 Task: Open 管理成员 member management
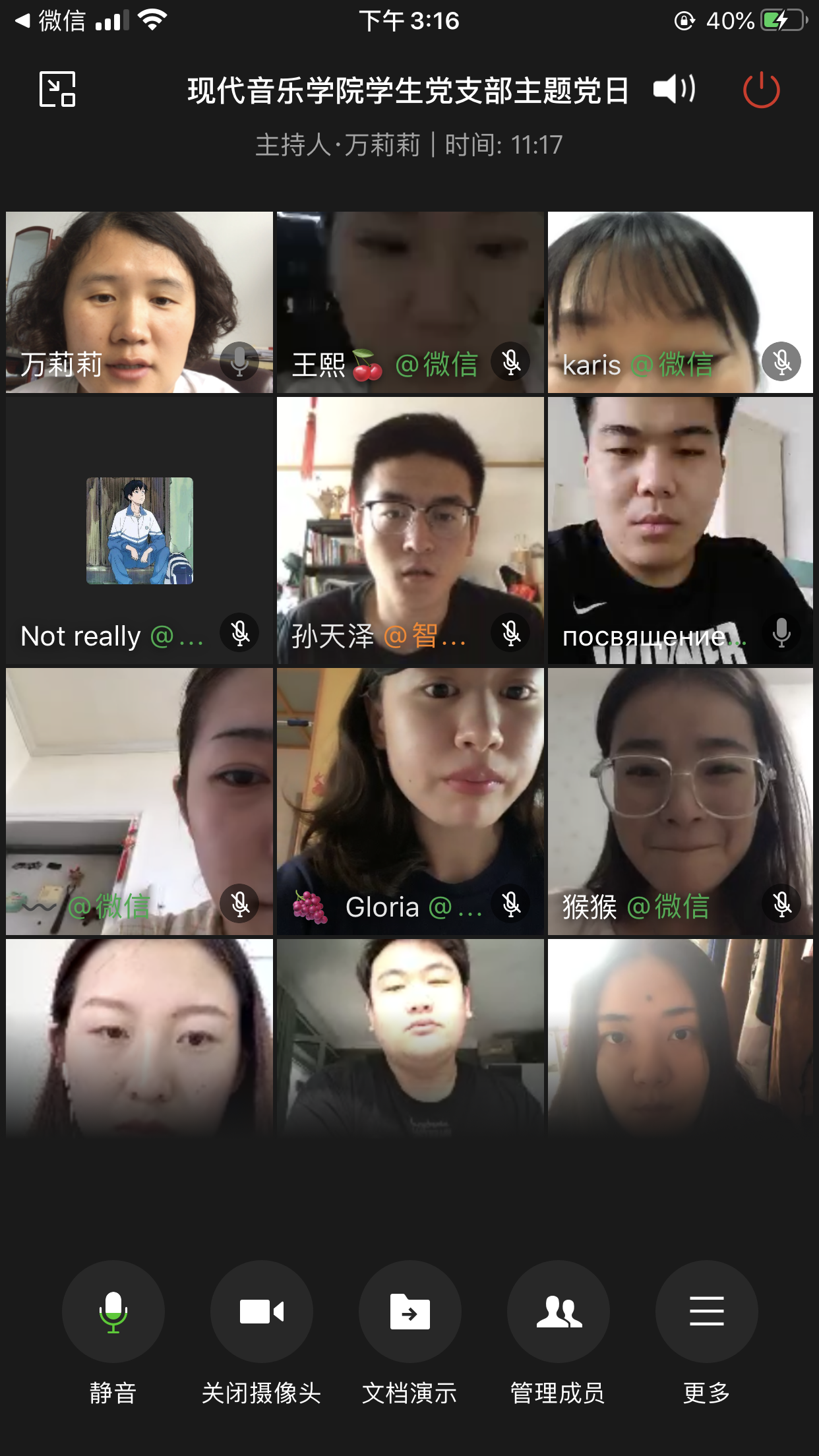[x=558, y=1312]
